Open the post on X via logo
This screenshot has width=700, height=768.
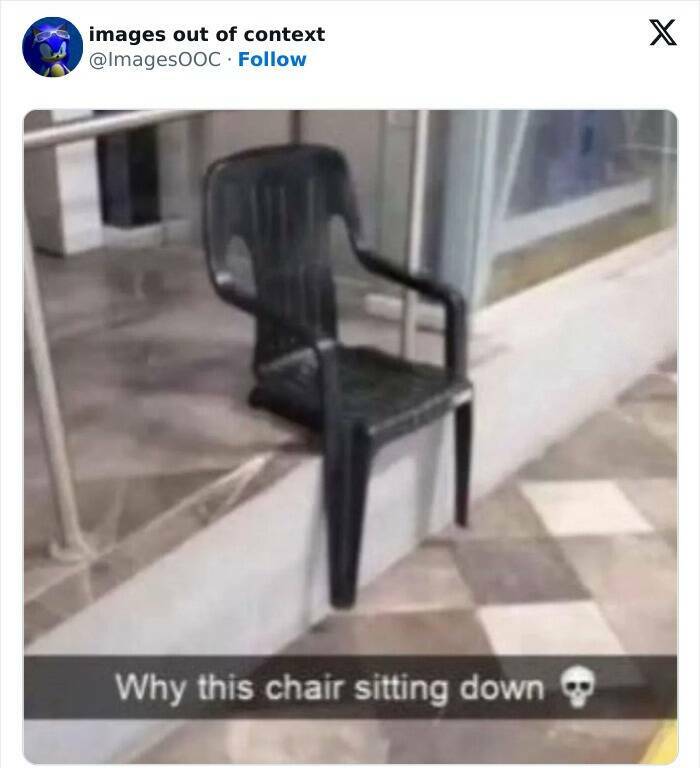point(662,33)
